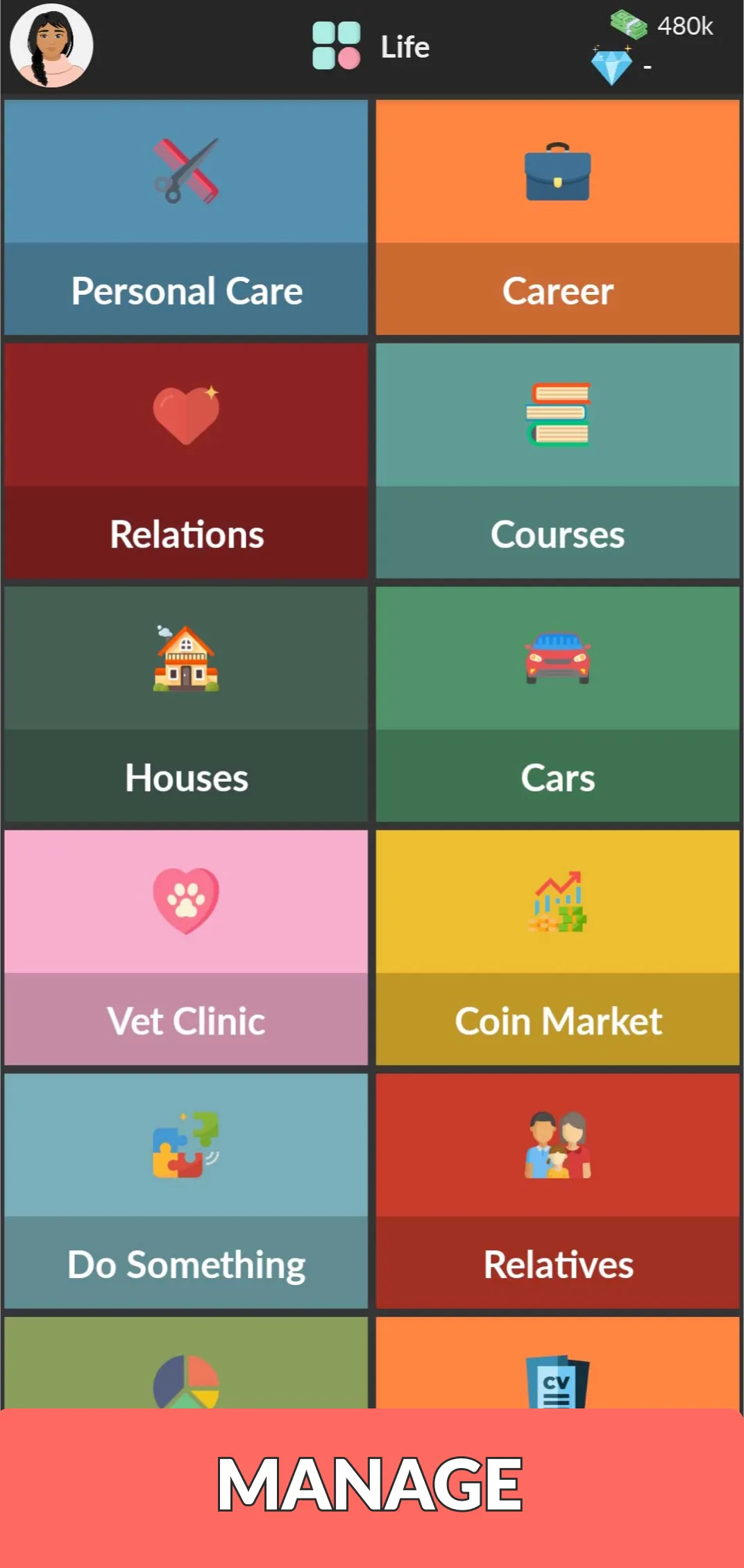The width and height of the screenshot is (744, 1568).
Task: Go to the Career section
Action: [558, 217]
